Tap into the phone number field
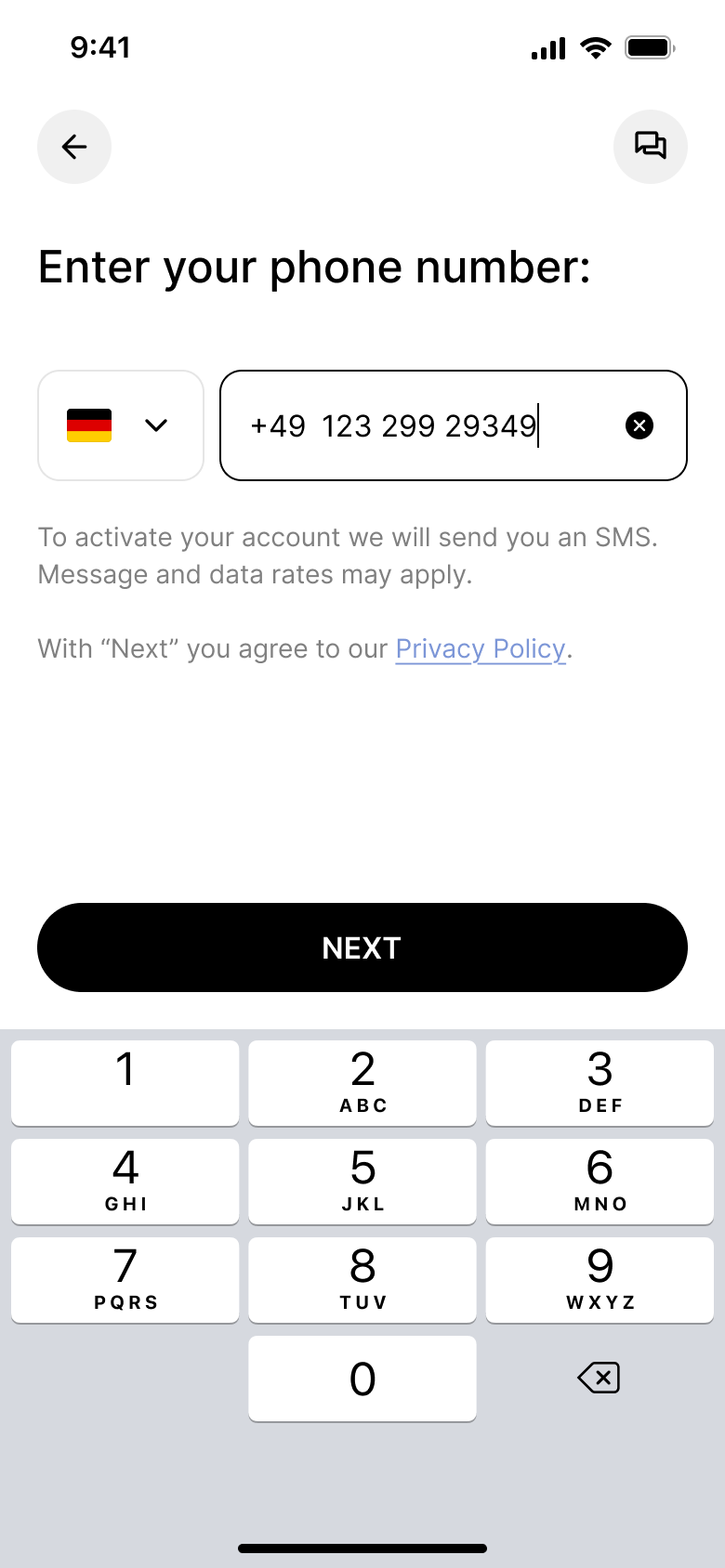 pos(454,425)
